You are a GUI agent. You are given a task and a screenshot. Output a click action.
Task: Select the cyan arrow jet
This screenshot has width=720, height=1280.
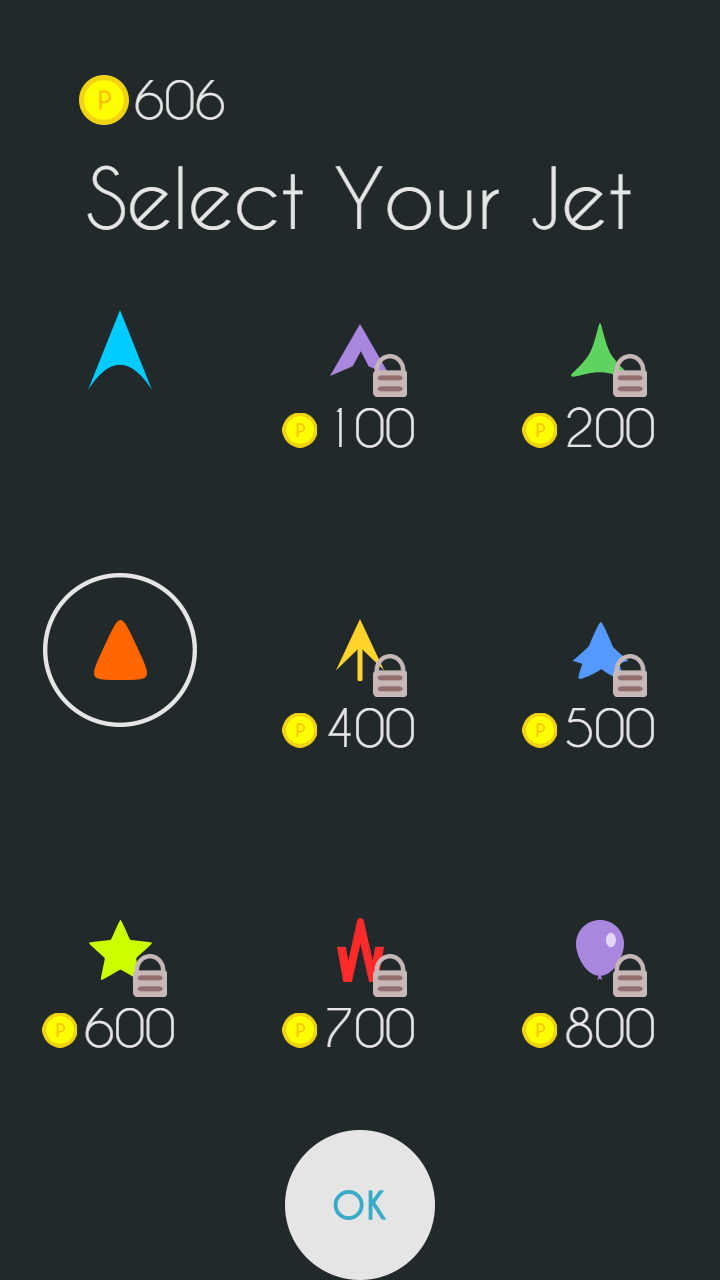click(120, 350)
